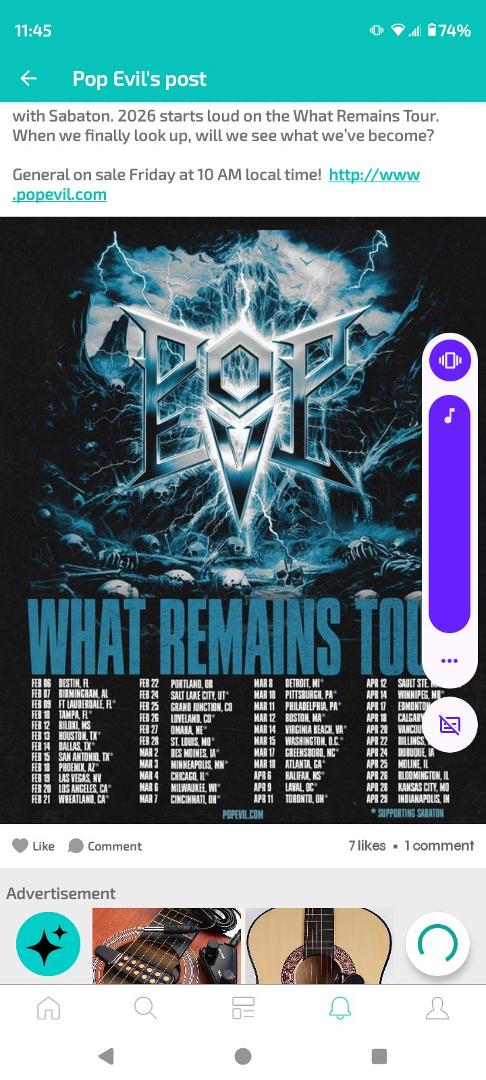
Task: Go back from Pop Evil's post
Action: point(28,79)
